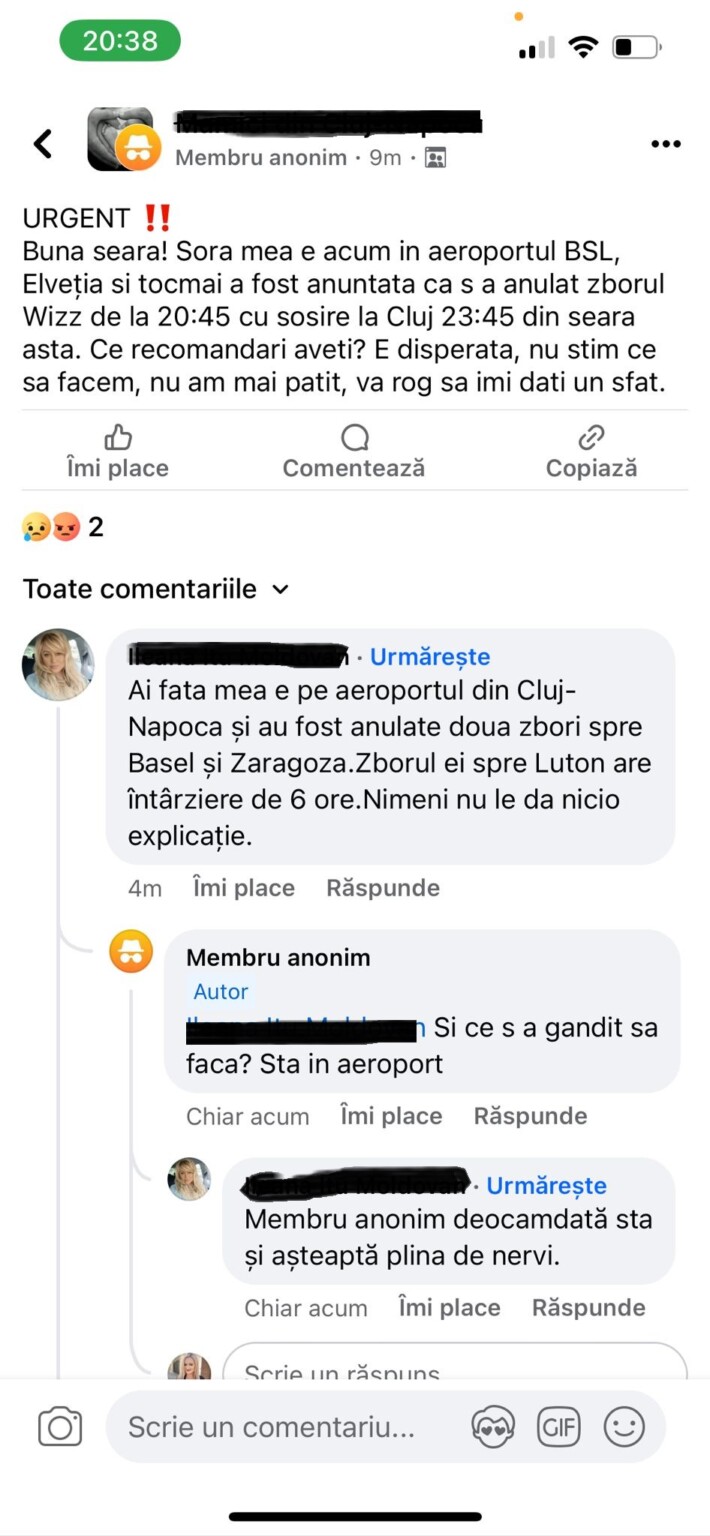Like the reply 'Si ce s a gandit'
Image resolution: width=710 pixels, height=1536 pixels.
(391, 1116)
